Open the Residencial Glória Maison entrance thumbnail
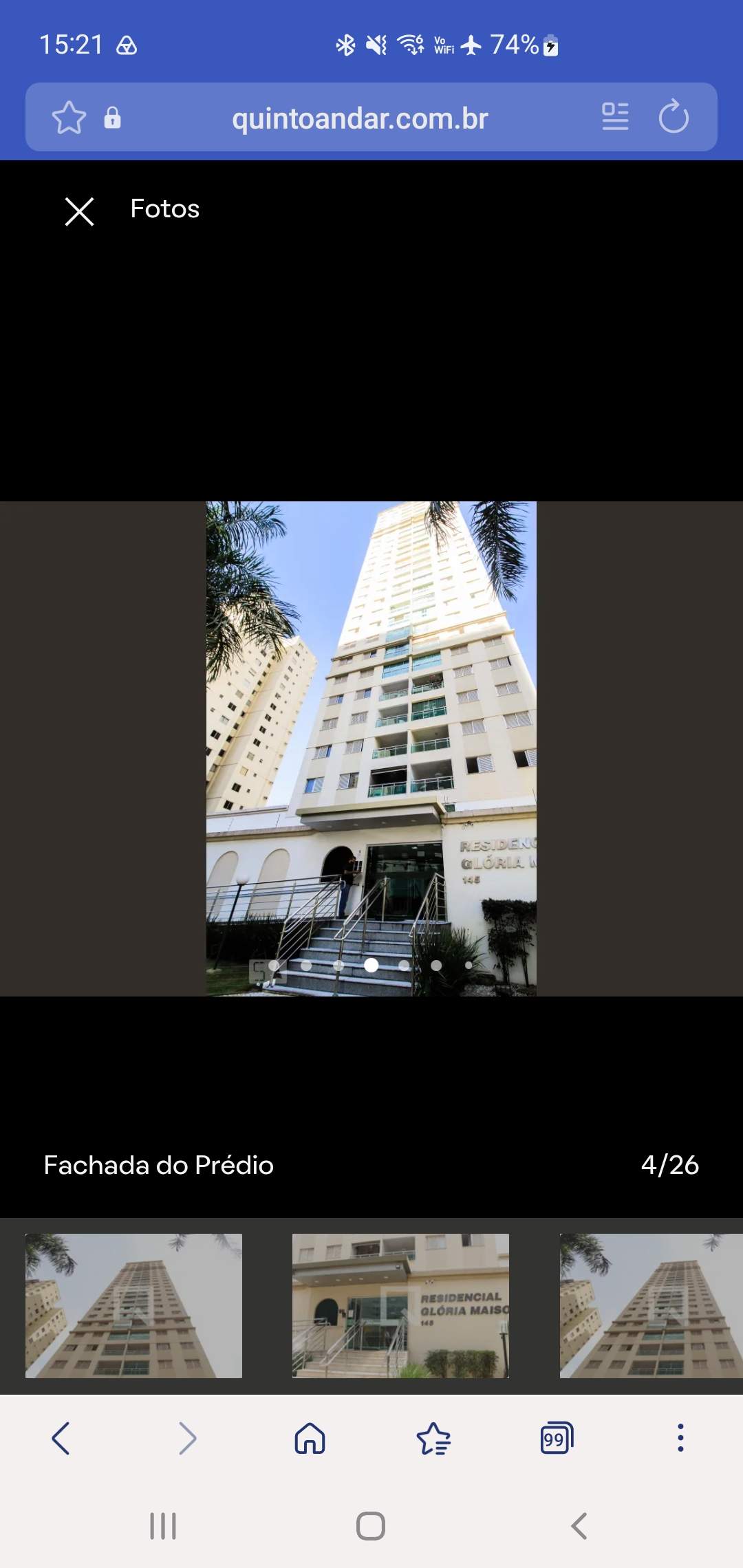The height and width of the screenshot is (1568, 743). (400, 1305)
